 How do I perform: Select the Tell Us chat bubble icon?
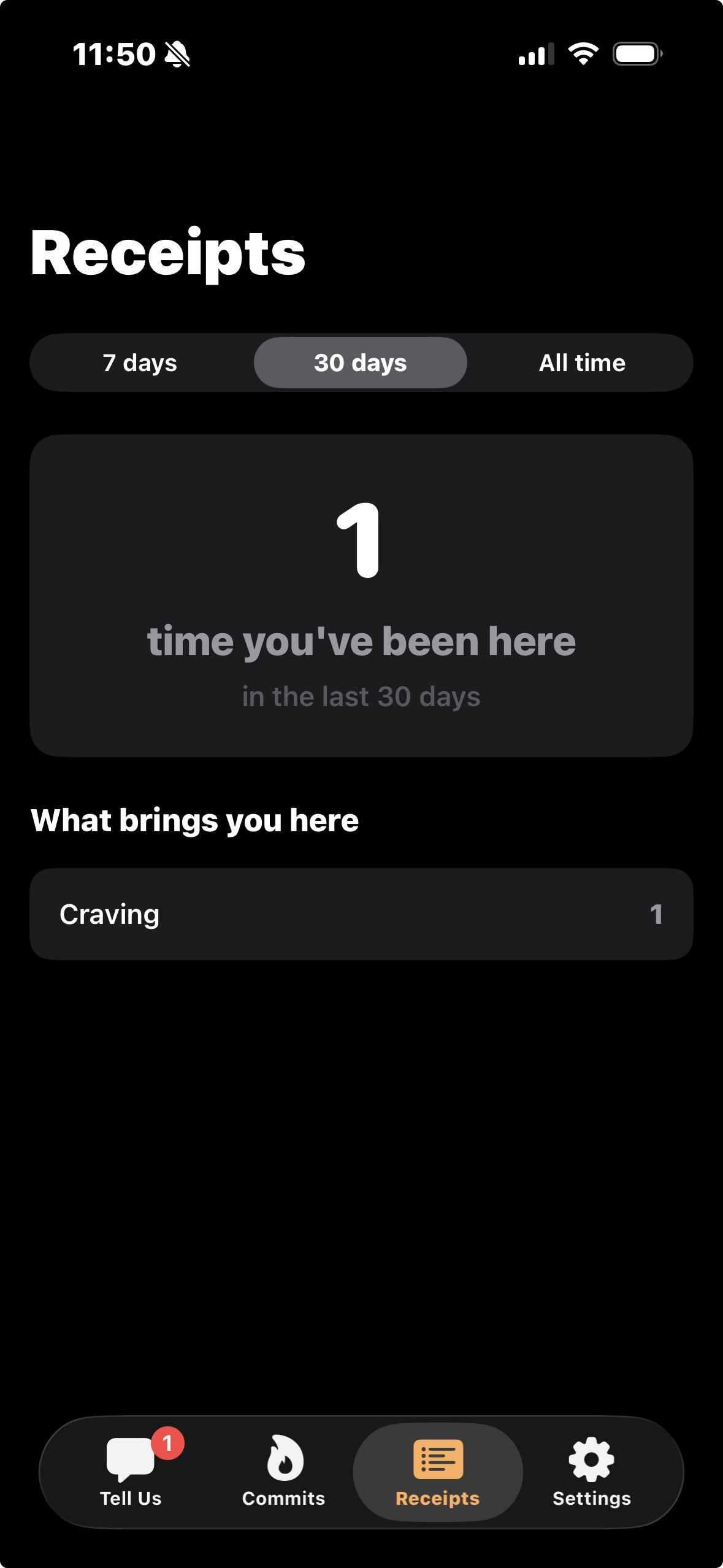point(131,1462)
